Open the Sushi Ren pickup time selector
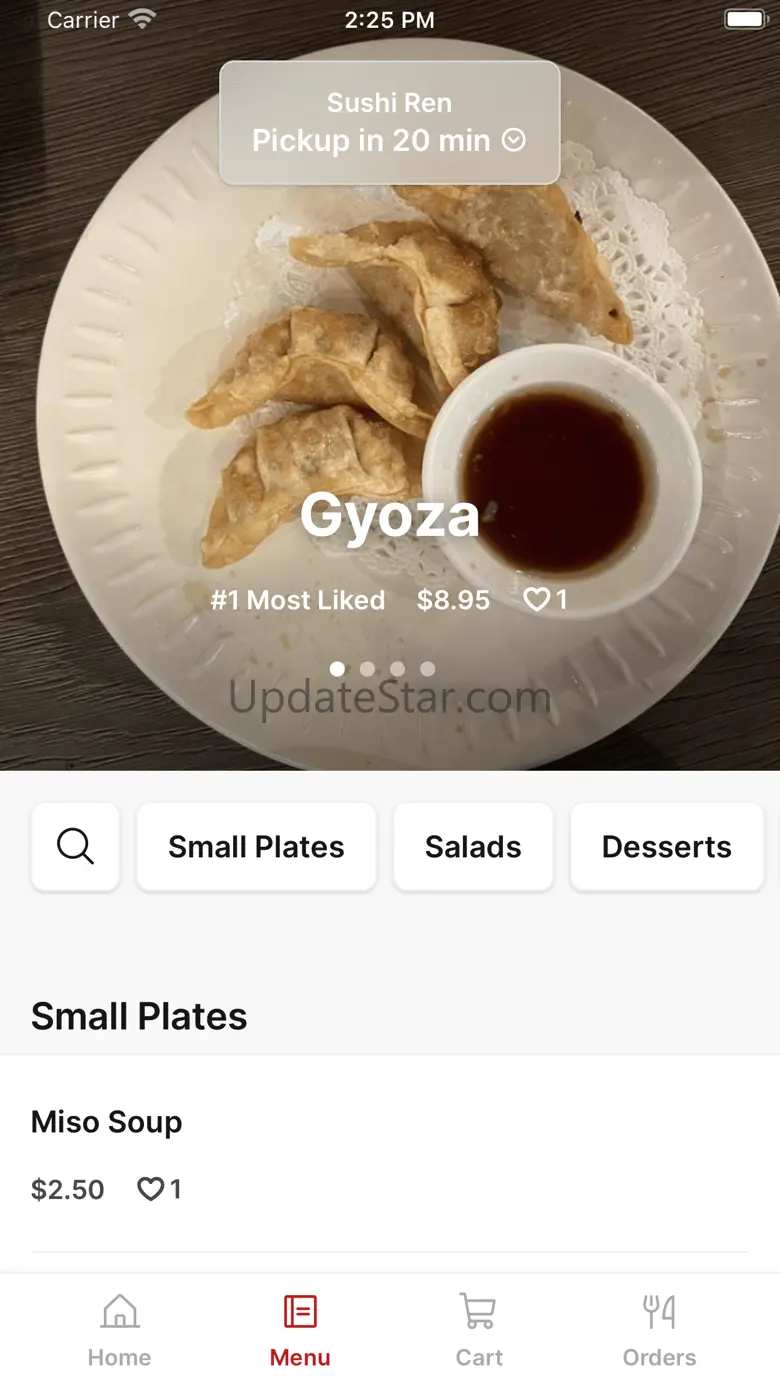 (x=389, y=123)
